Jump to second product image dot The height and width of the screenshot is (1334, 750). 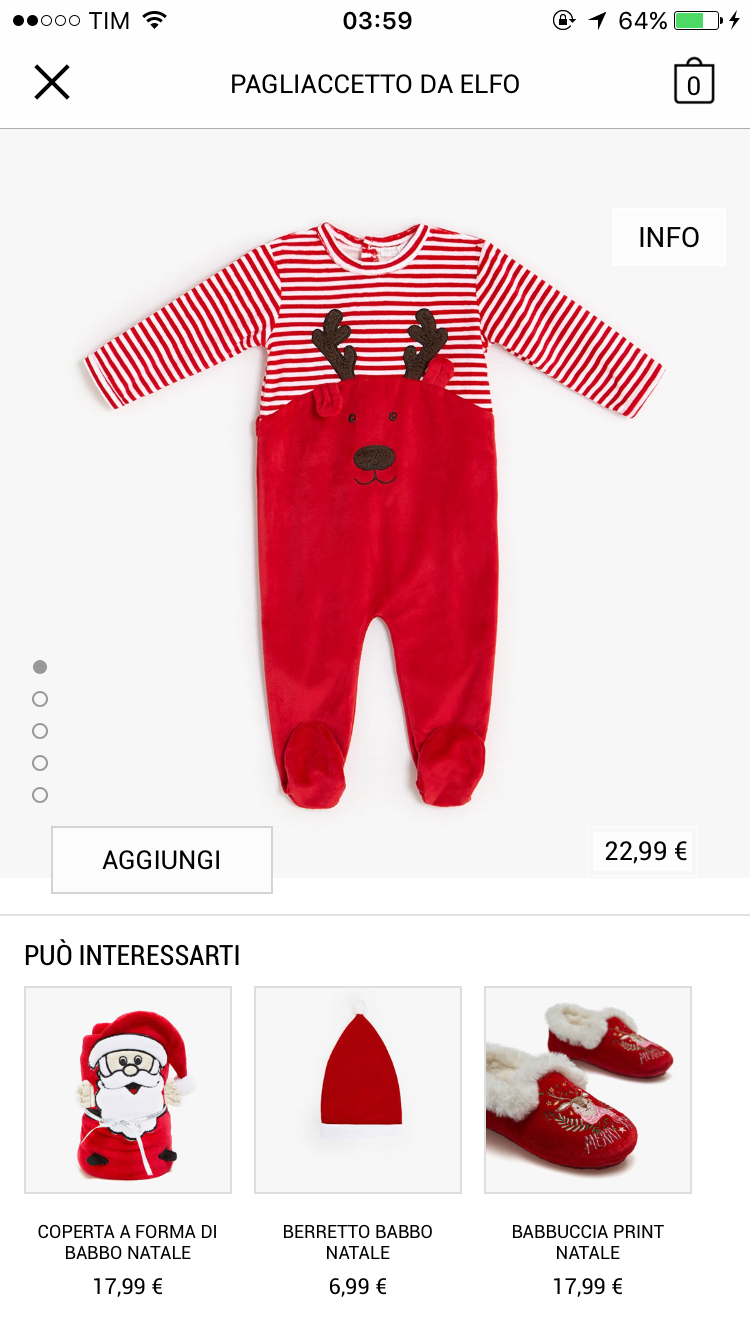[x=40, y=699]
